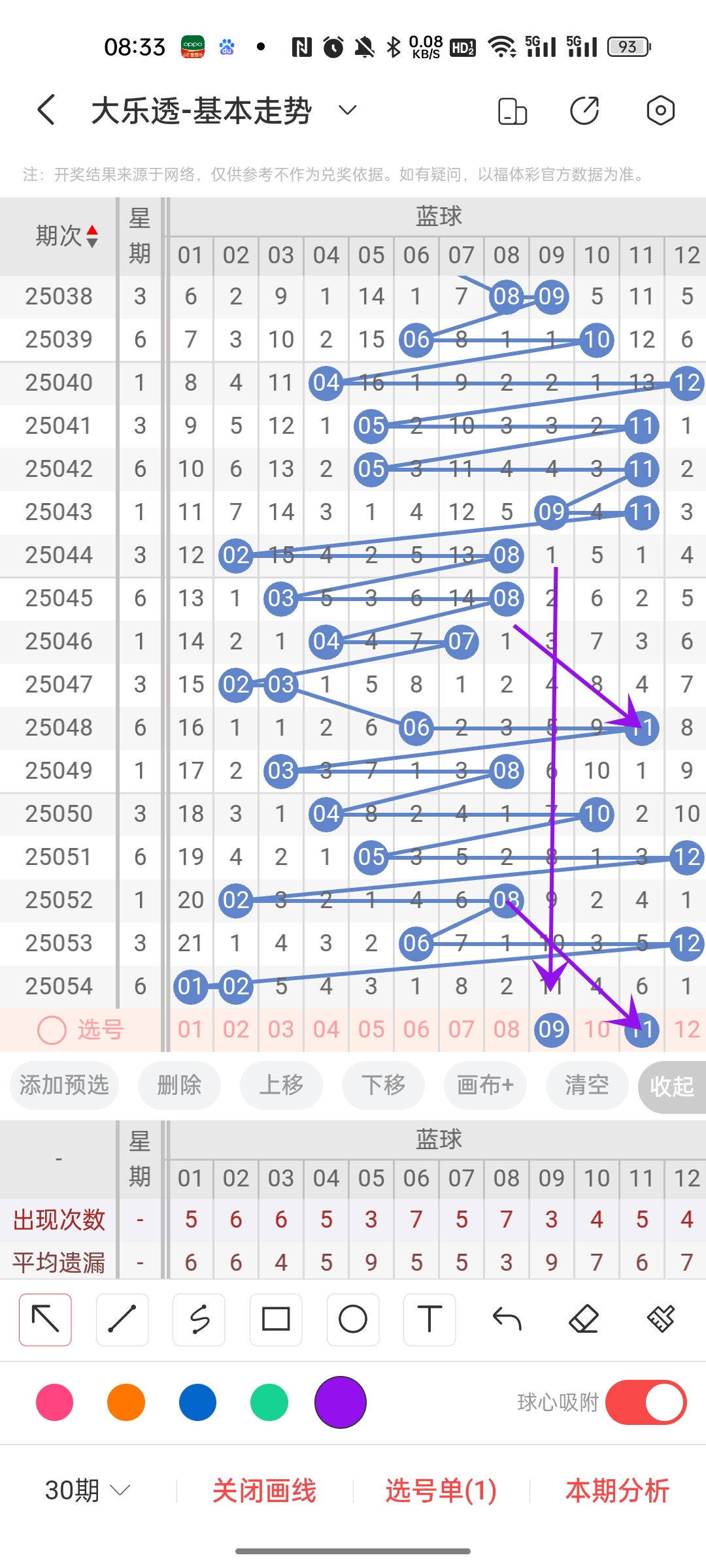
Task: Select the rectangle drawing tool
Action: tap(276, 1320)
